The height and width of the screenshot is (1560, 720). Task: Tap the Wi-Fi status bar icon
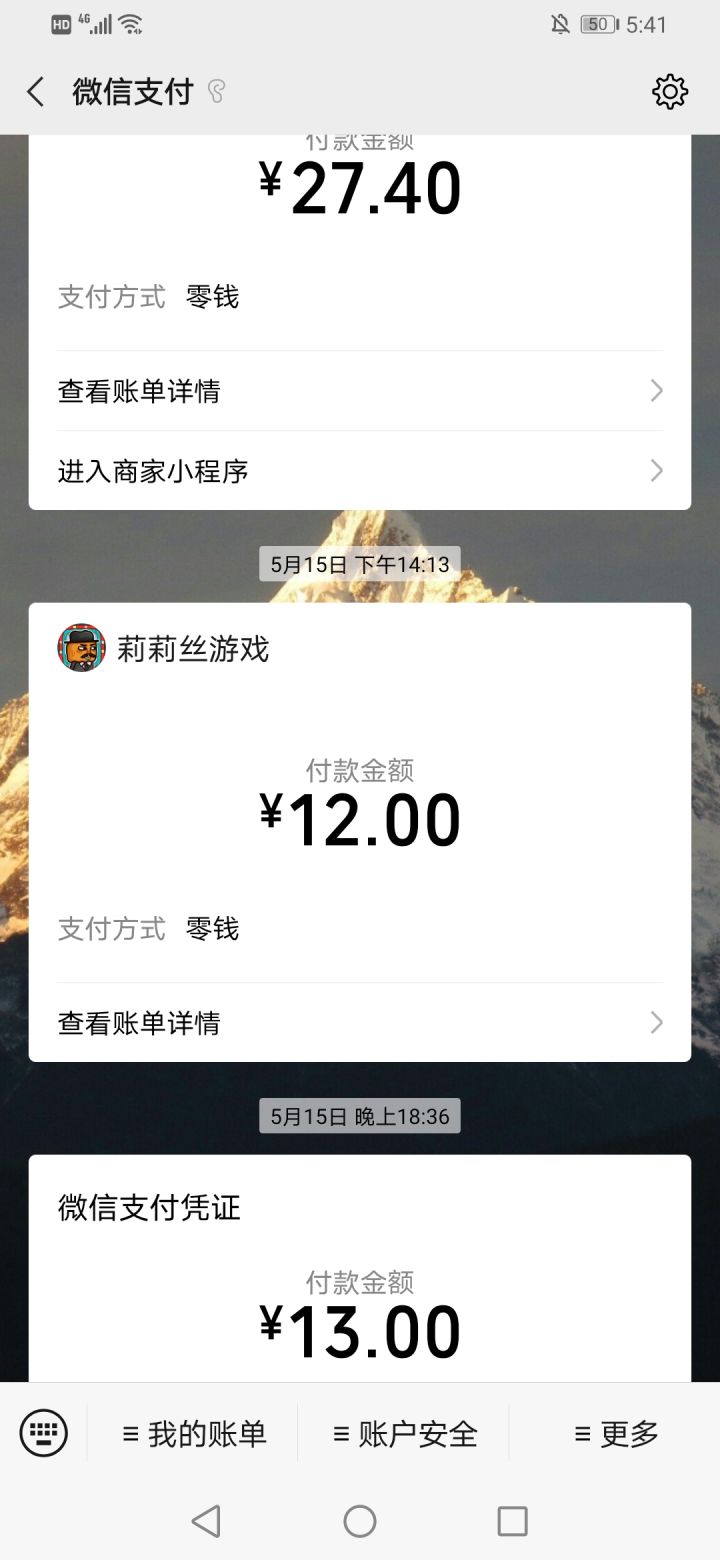point(130,22)
